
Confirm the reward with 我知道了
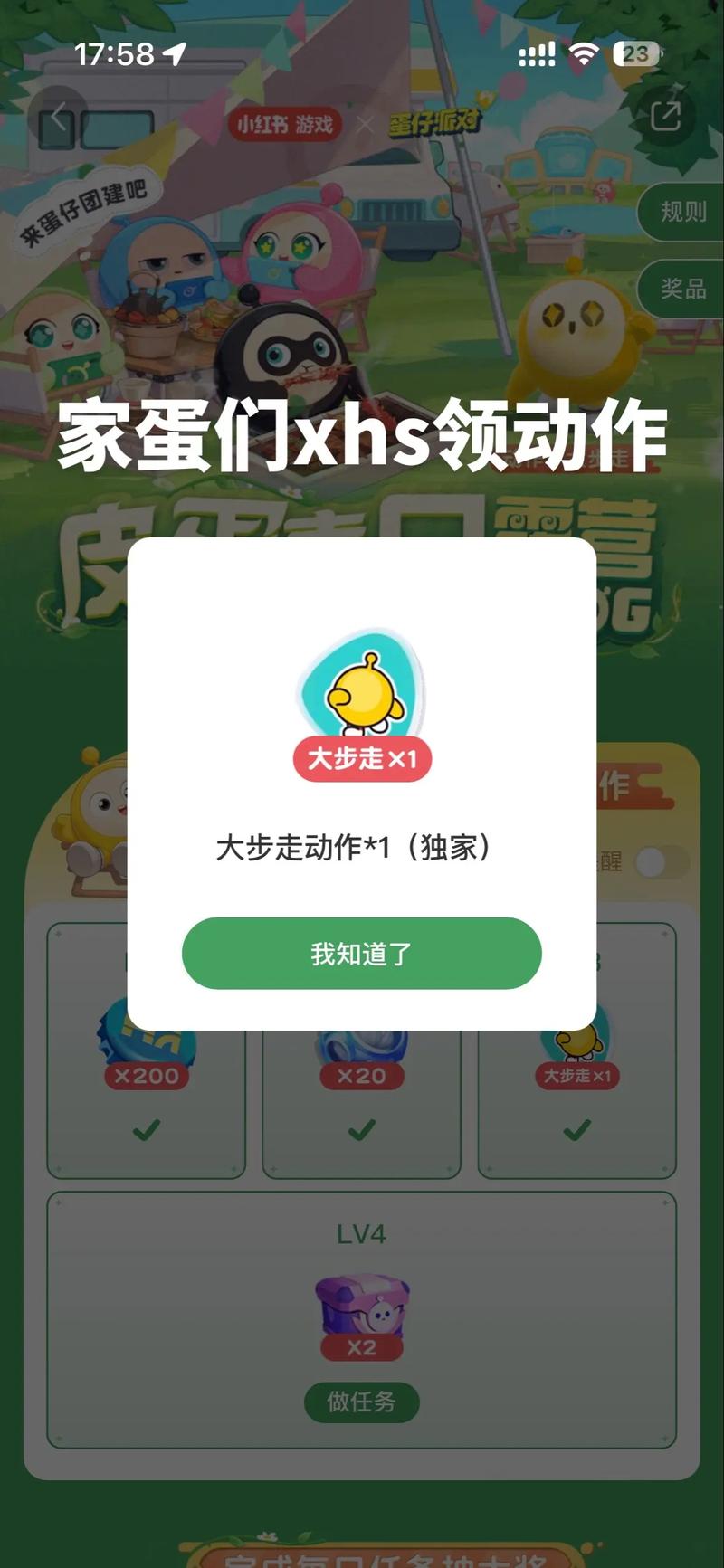pos(361,953)
